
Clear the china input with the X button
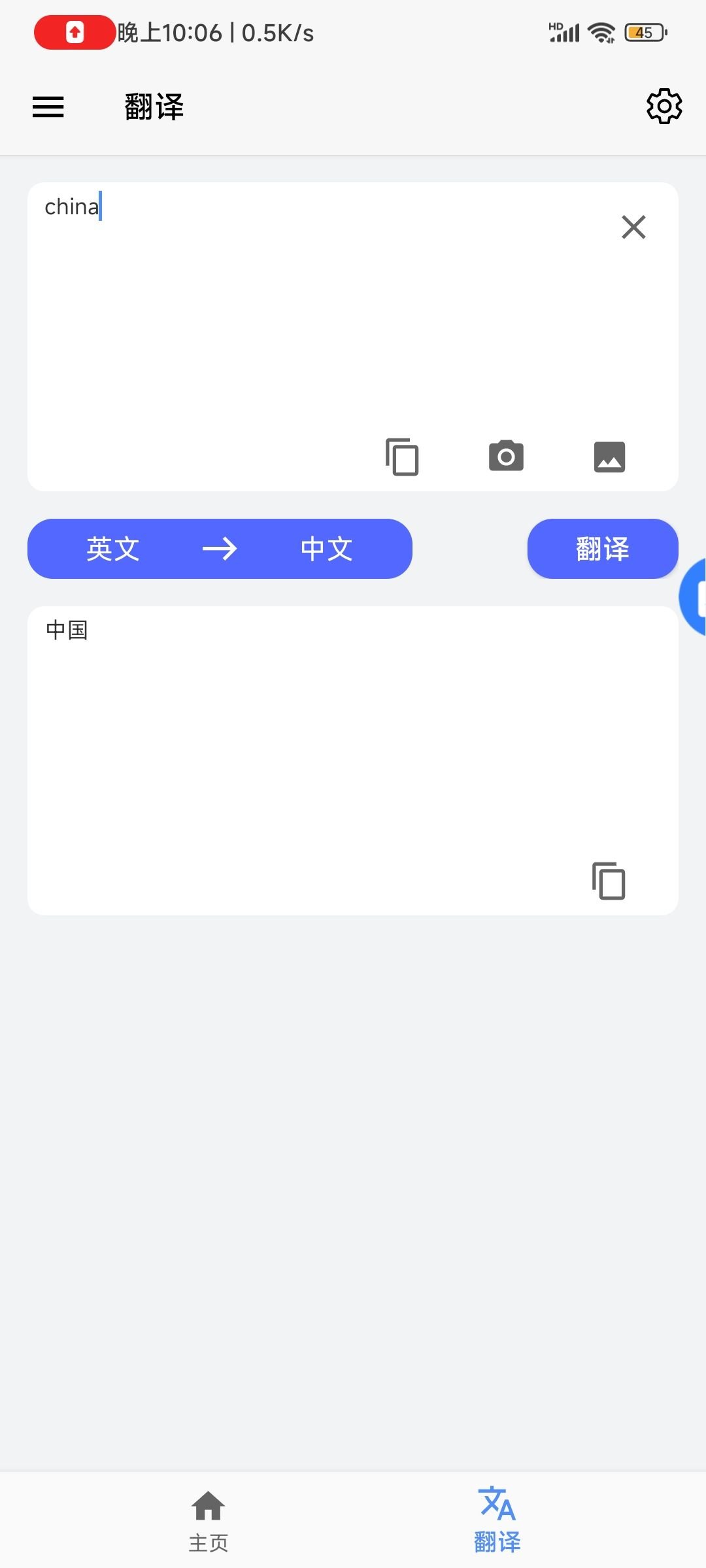(x=633, y=227)
